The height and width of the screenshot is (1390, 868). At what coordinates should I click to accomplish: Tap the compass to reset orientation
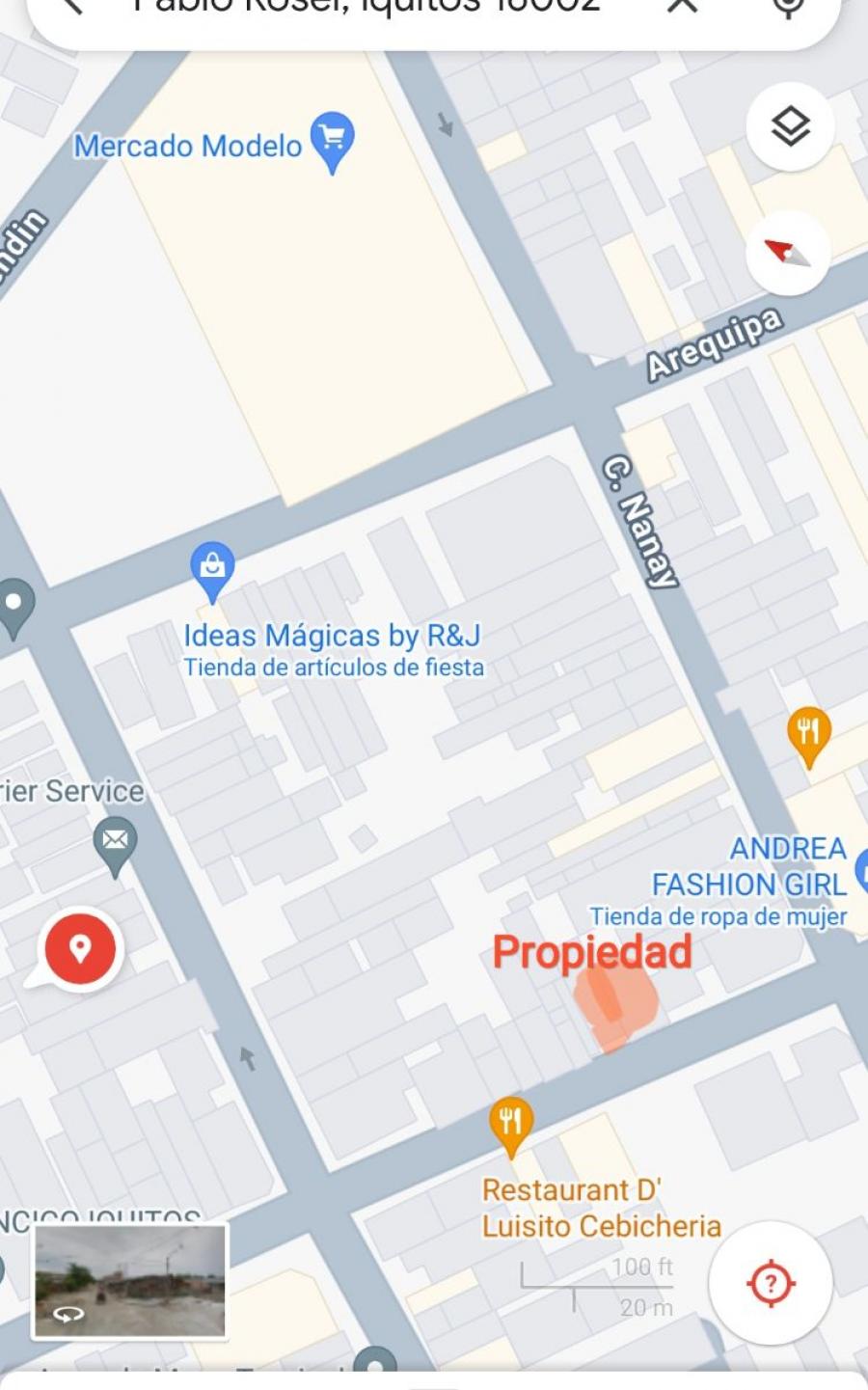788,254
